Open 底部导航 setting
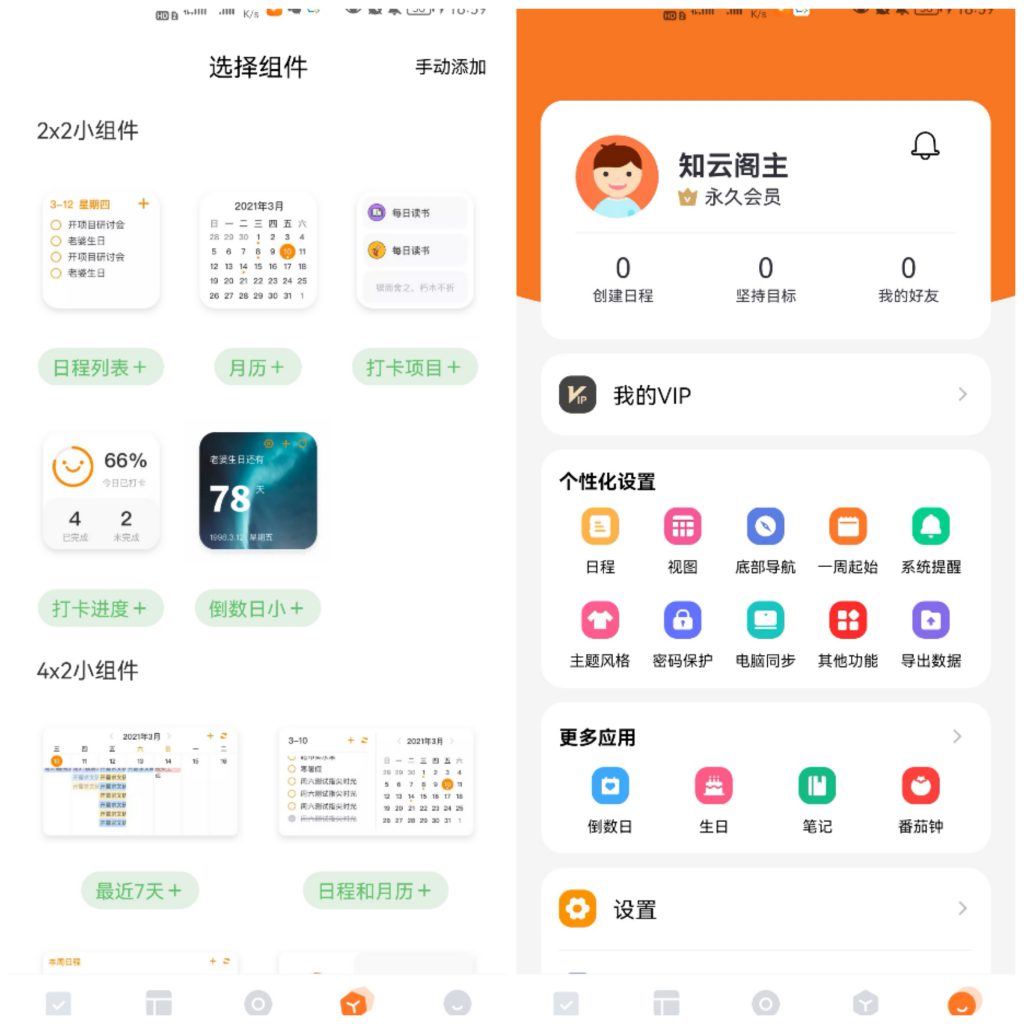 pyautogui.click(x=765, y=540)
